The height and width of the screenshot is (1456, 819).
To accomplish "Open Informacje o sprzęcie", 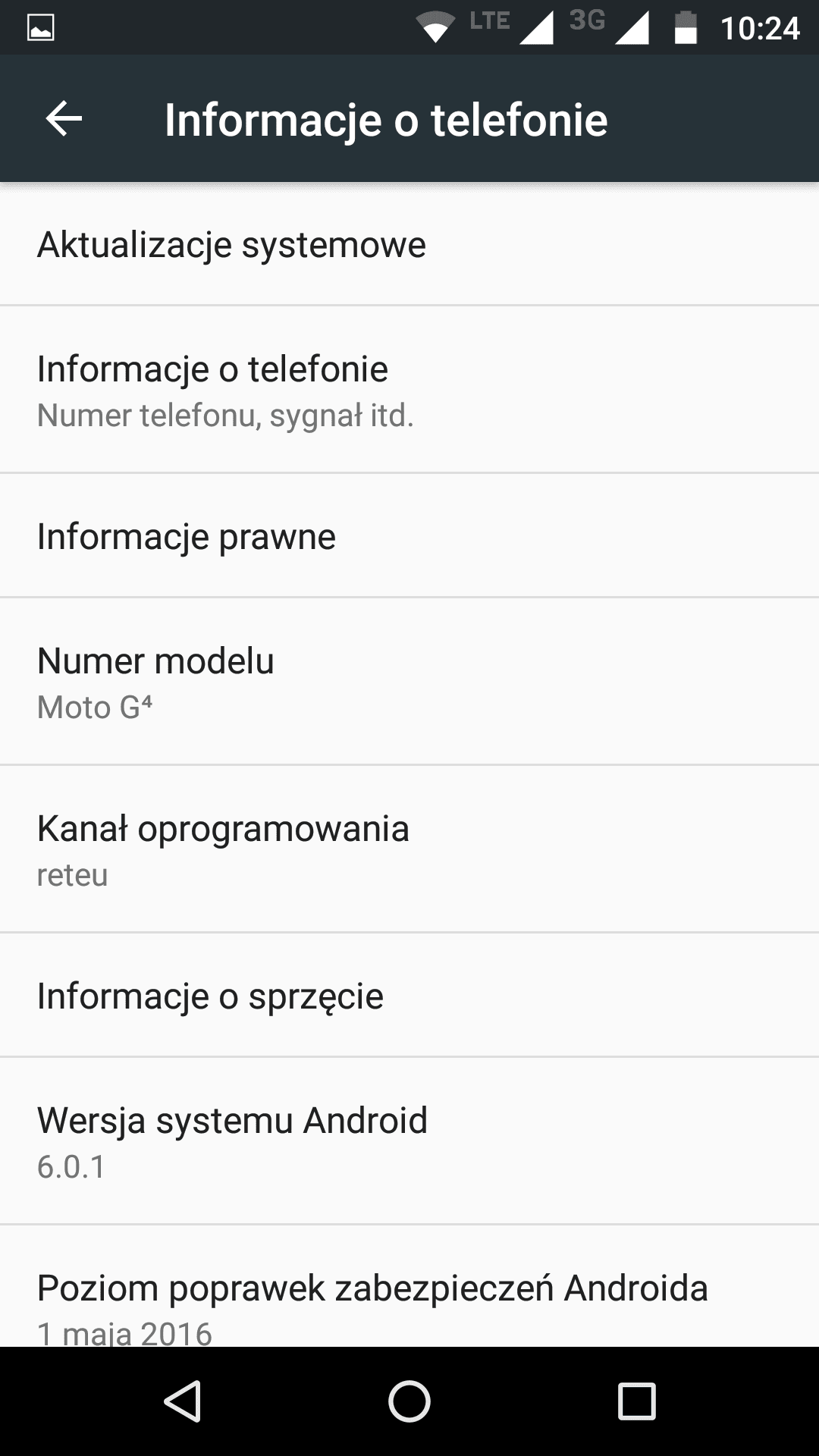I will coord(409,996).
